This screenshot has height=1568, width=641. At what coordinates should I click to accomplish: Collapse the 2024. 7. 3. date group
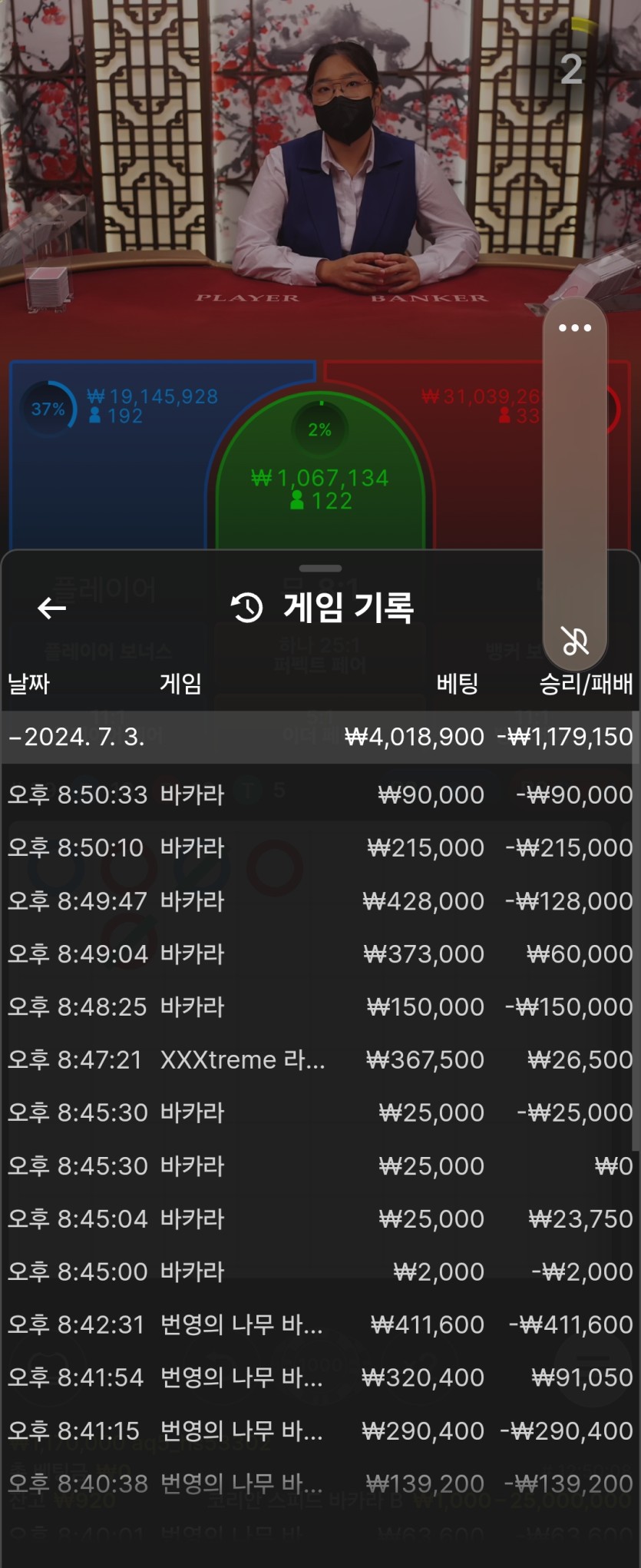77,737
